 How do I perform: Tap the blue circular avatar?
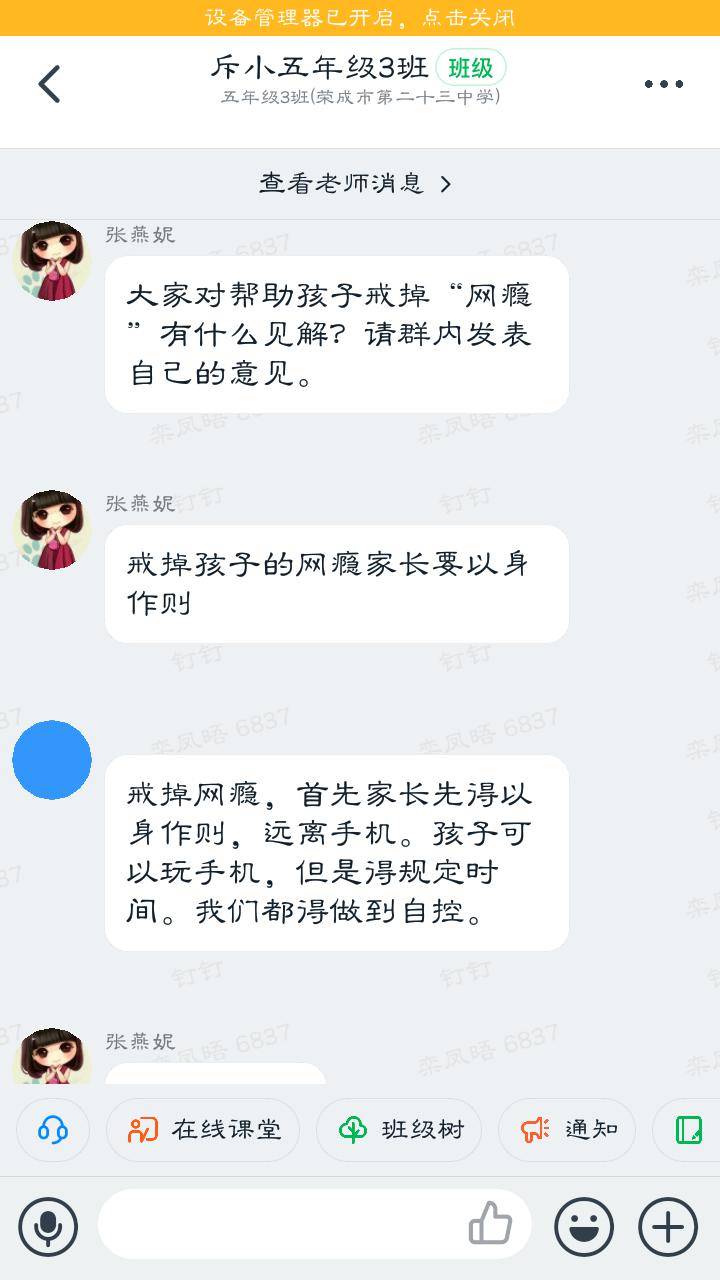pyautogui.click(x=52, y=759)
